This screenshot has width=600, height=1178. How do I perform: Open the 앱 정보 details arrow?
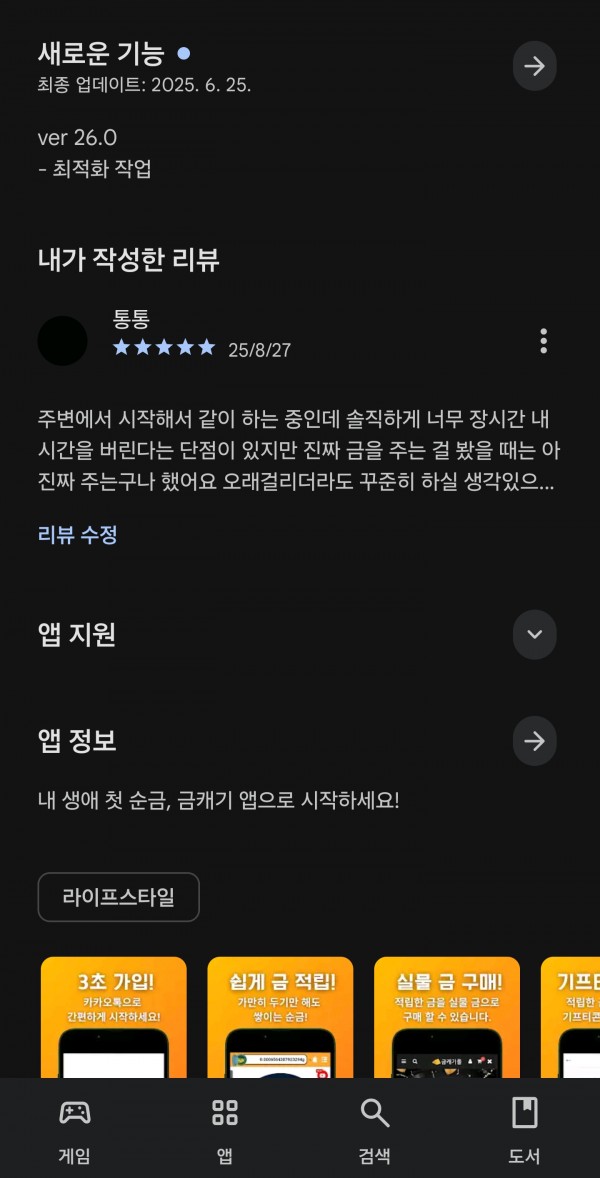[534, 741]
